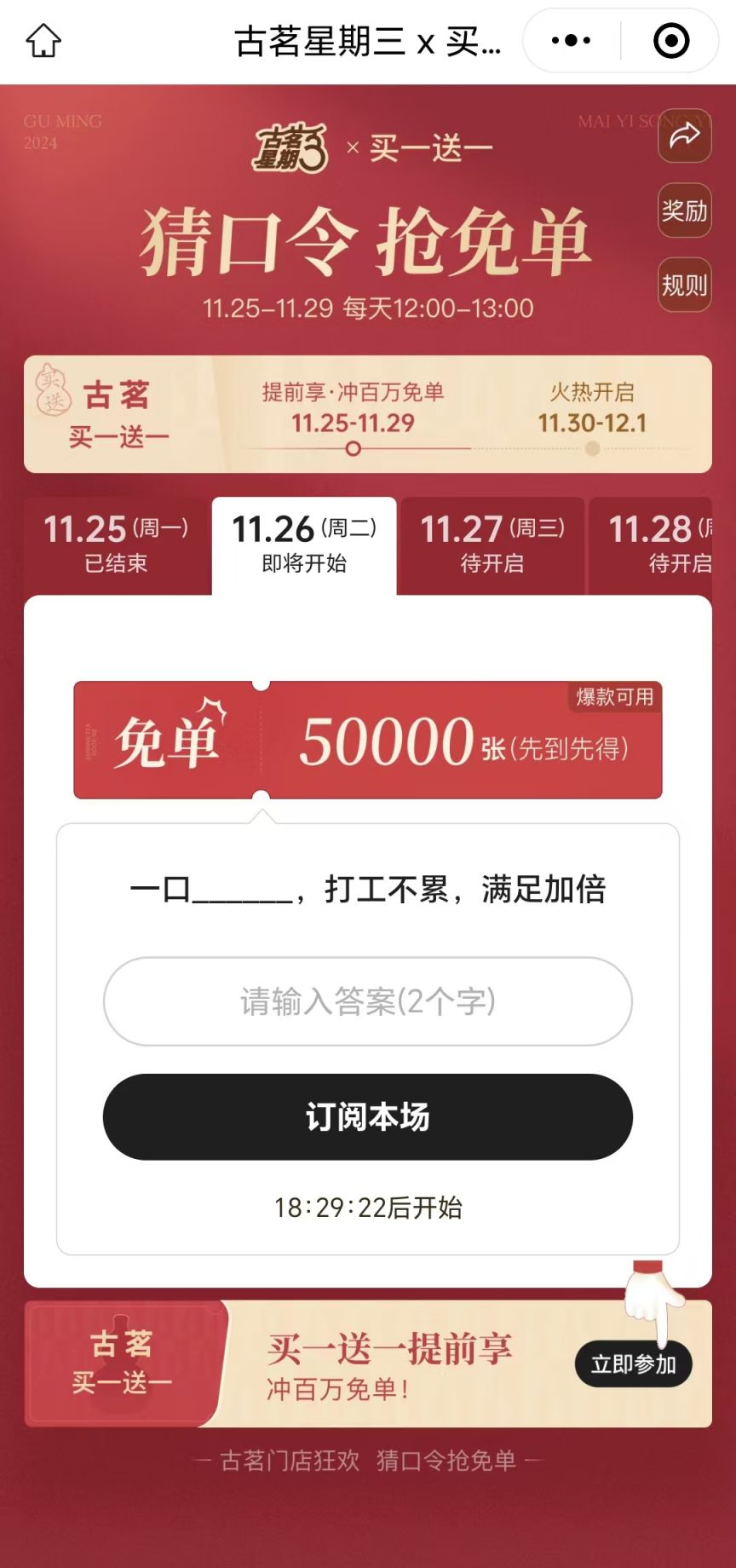736x1568 pixels.
Task: Share this activity page
Action: click(x=684, y=135)
